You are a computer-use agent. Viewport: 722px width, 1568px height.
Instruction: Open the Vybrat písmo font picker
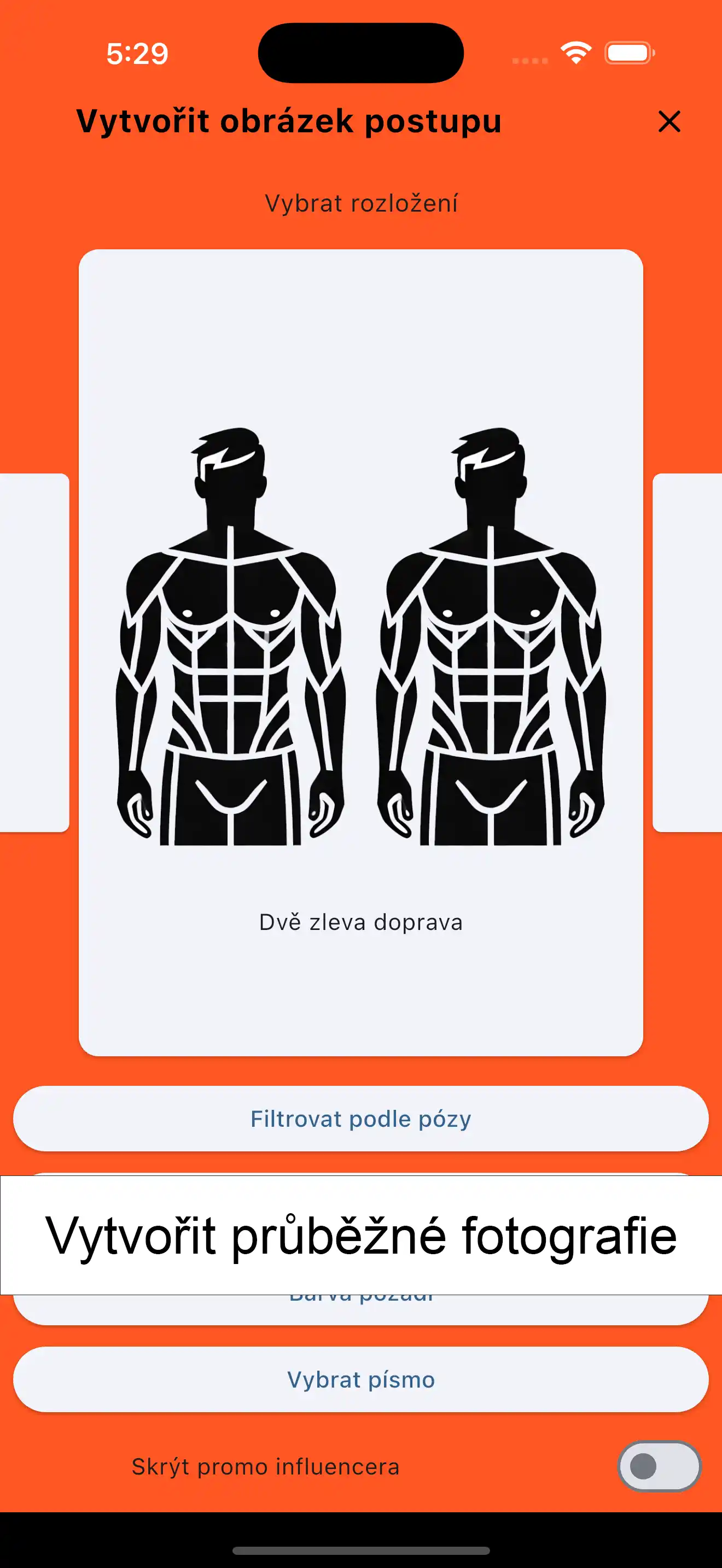click(x=360, y=1379)
